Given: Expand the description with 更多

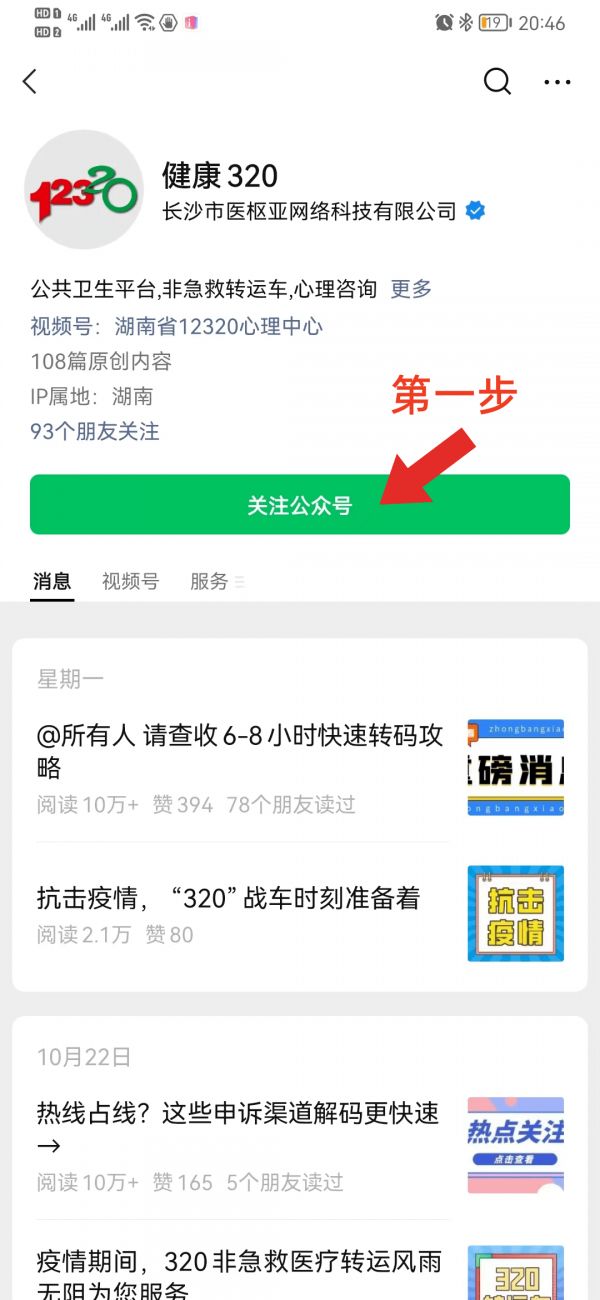Looking at the screenshot, I should tap(411, 289).
